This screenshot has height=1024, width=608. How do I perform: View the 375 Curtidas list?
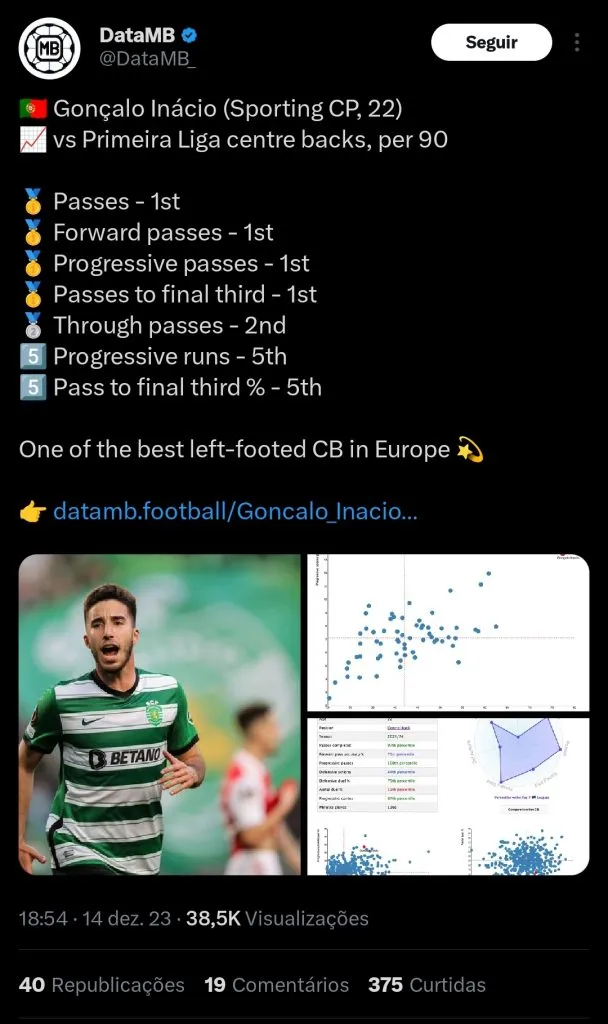pos(427,985)
